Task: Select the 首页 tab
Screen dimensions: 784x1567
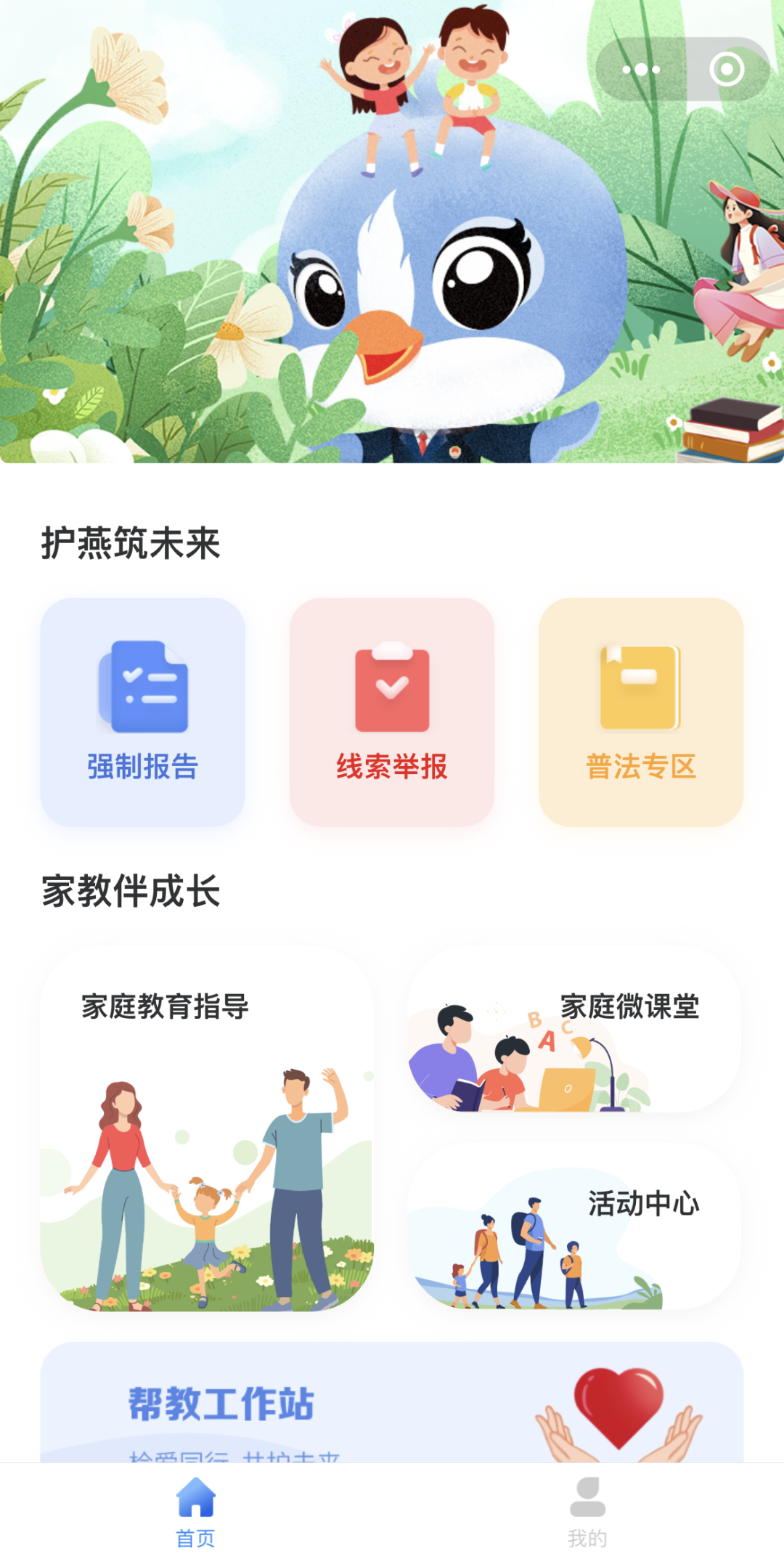Action: point(196,1512)
